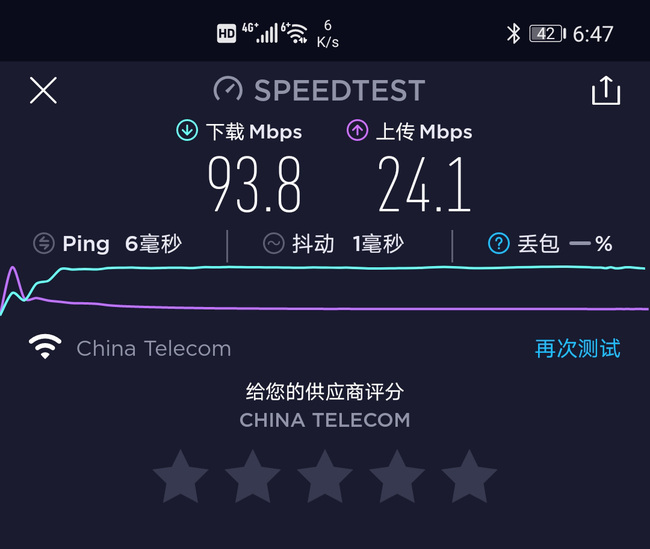Viewport: 650px width, 549px height.
Task: Rate China Telecom one star
Action: point(180,476)
